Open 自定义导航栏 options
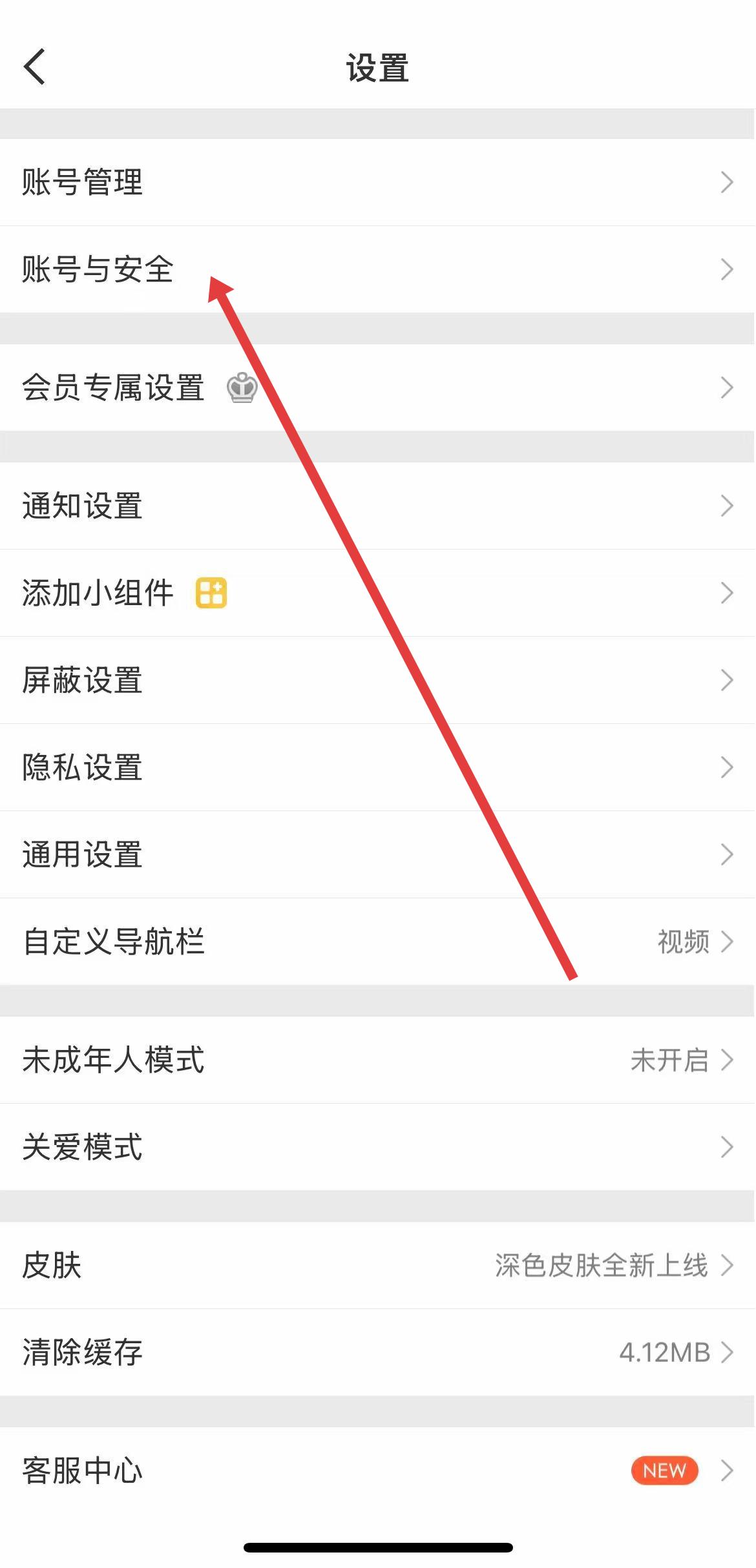Viewport: 756px width, 1568px height. tap(378, 942)
